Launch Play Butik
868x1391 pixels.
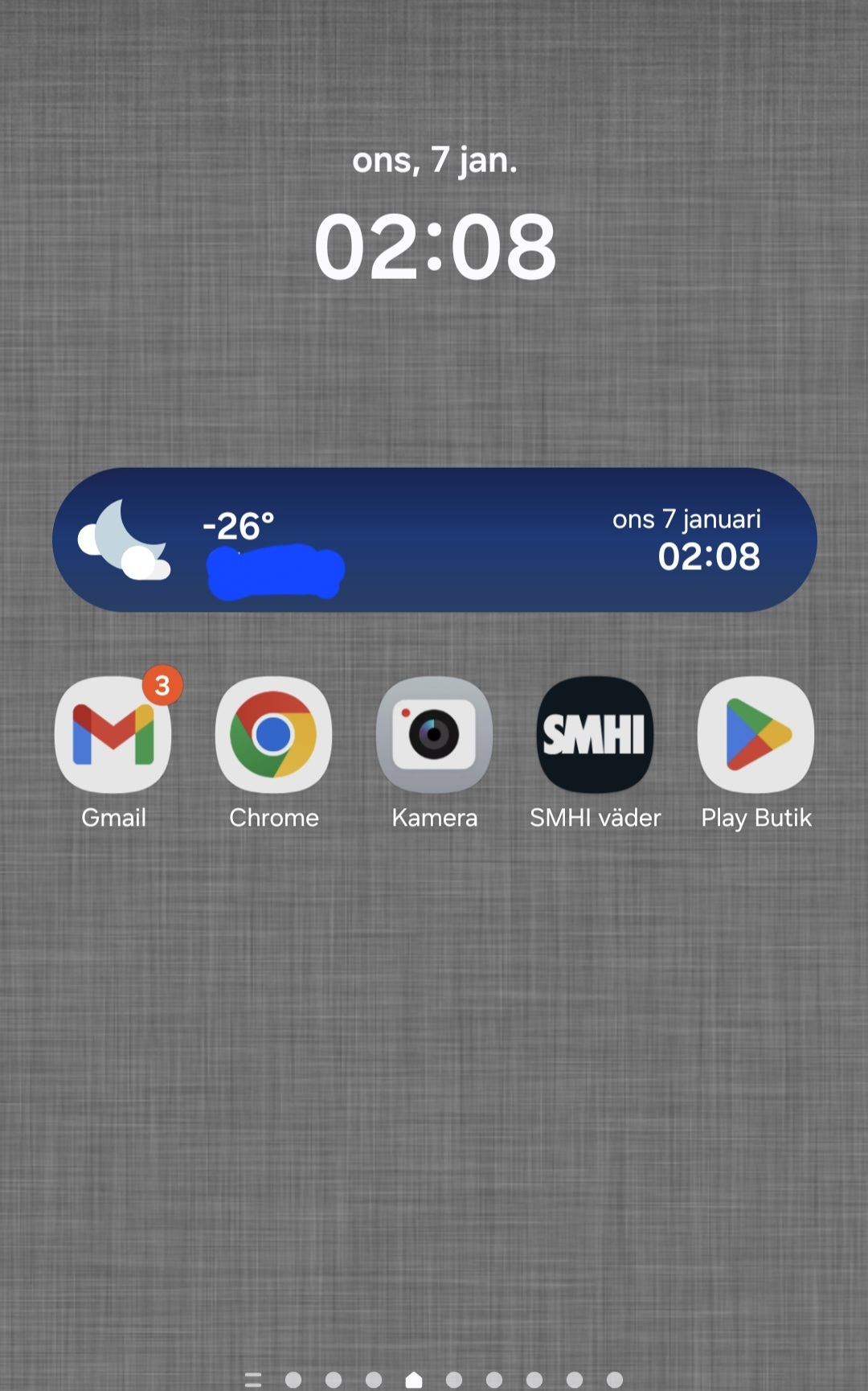(x=755, y=735)
